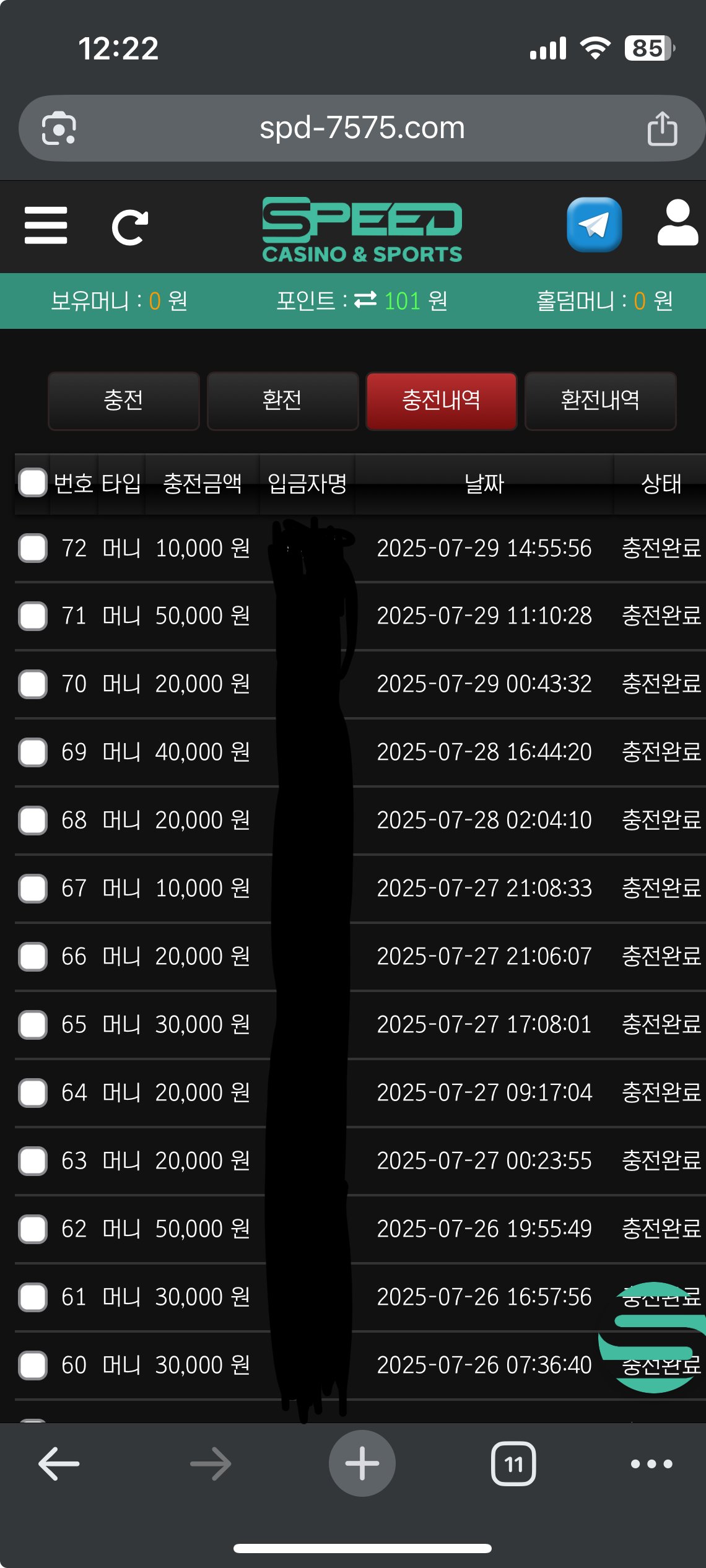Image resolution: width=706 pixels, height=1568 pixels.
Task: Tick the checkbox for entry 67
Action: click(33, 889)
